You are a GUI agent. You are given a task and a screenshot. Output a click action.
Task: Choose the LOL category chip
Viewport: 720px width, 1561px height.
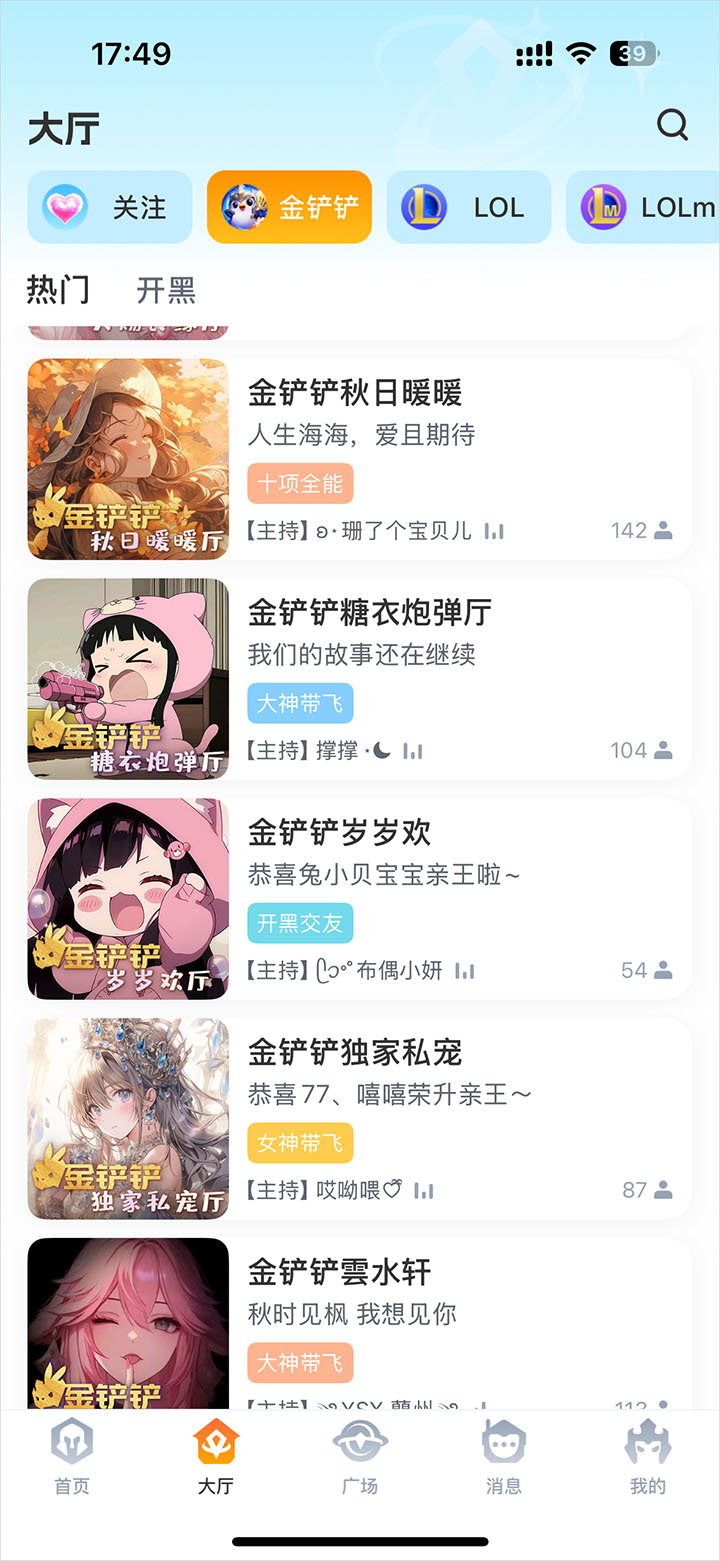[469, 207]
